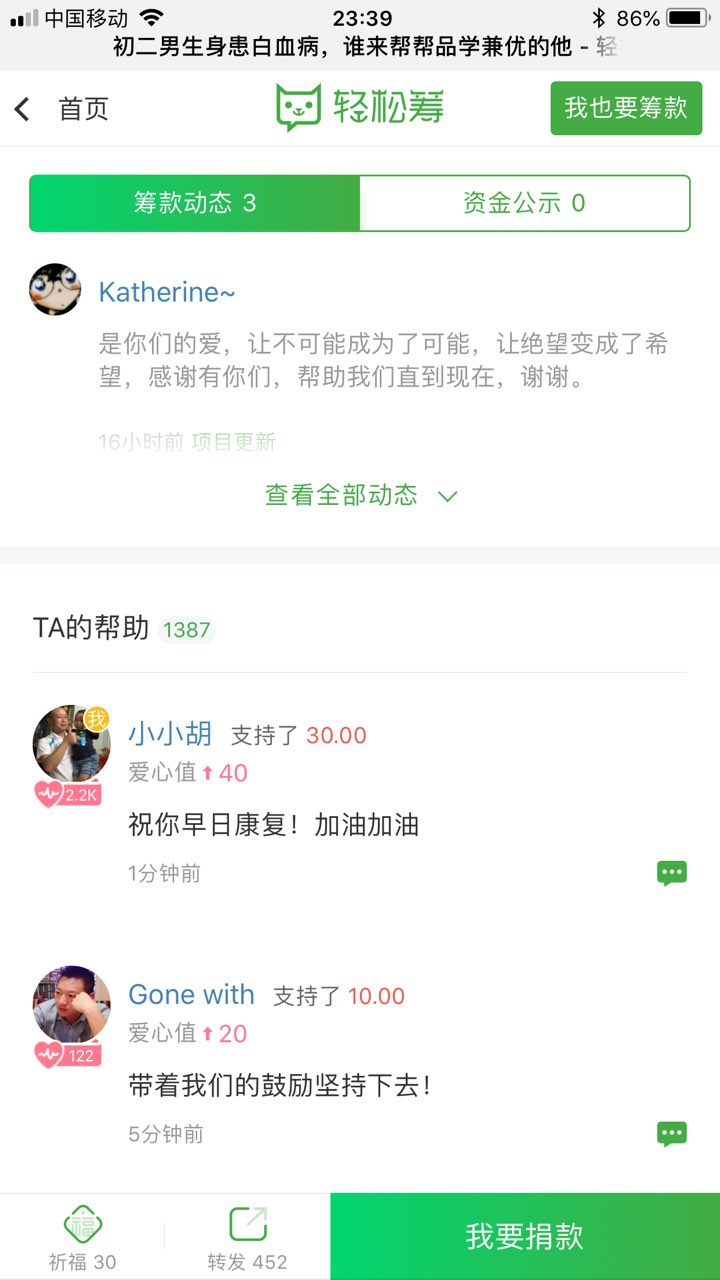The height and width of the screenshot is (1280, 720).
Task: Tap 我要捐款 to donate
Action: [524, 1236]
